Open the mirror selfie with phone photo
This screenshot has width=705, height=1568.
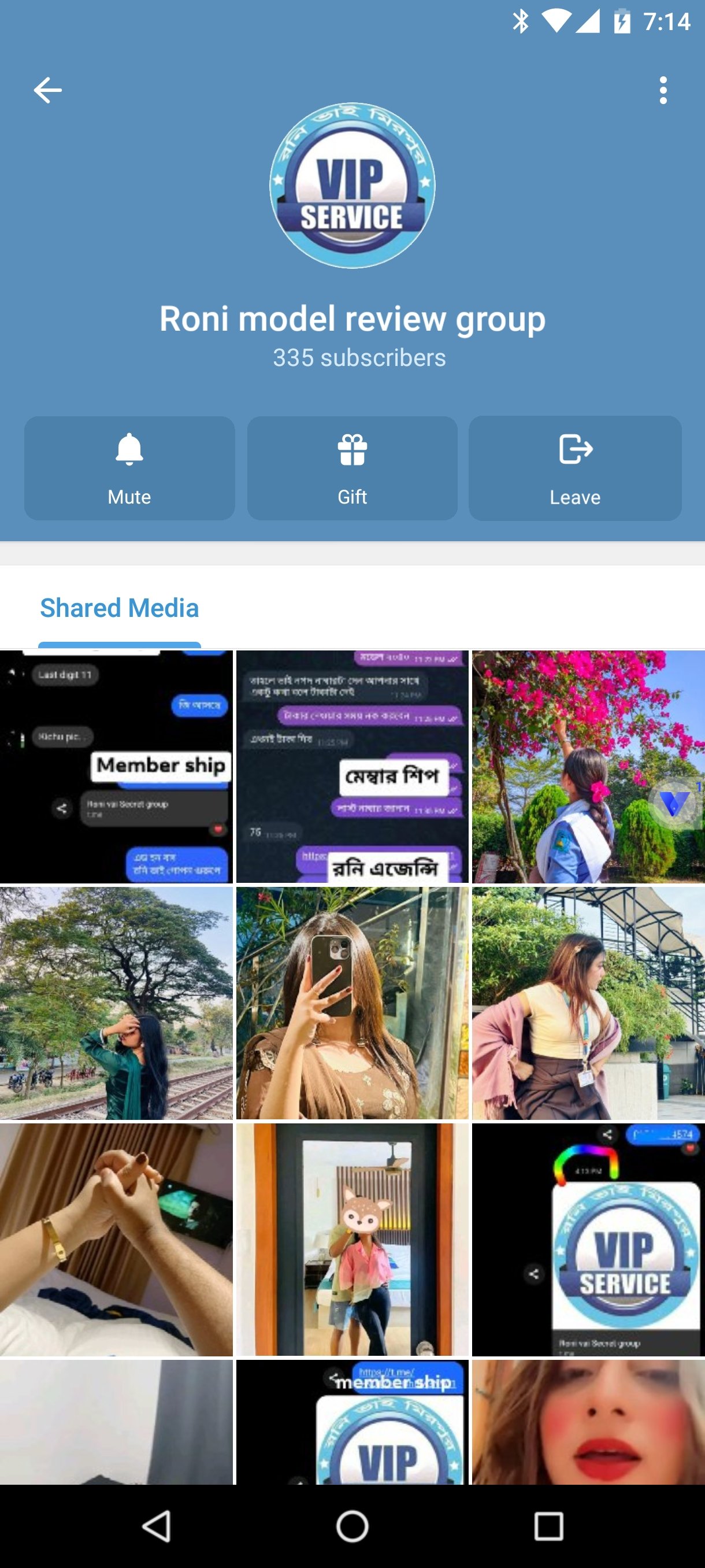[x=352, y=1003]
